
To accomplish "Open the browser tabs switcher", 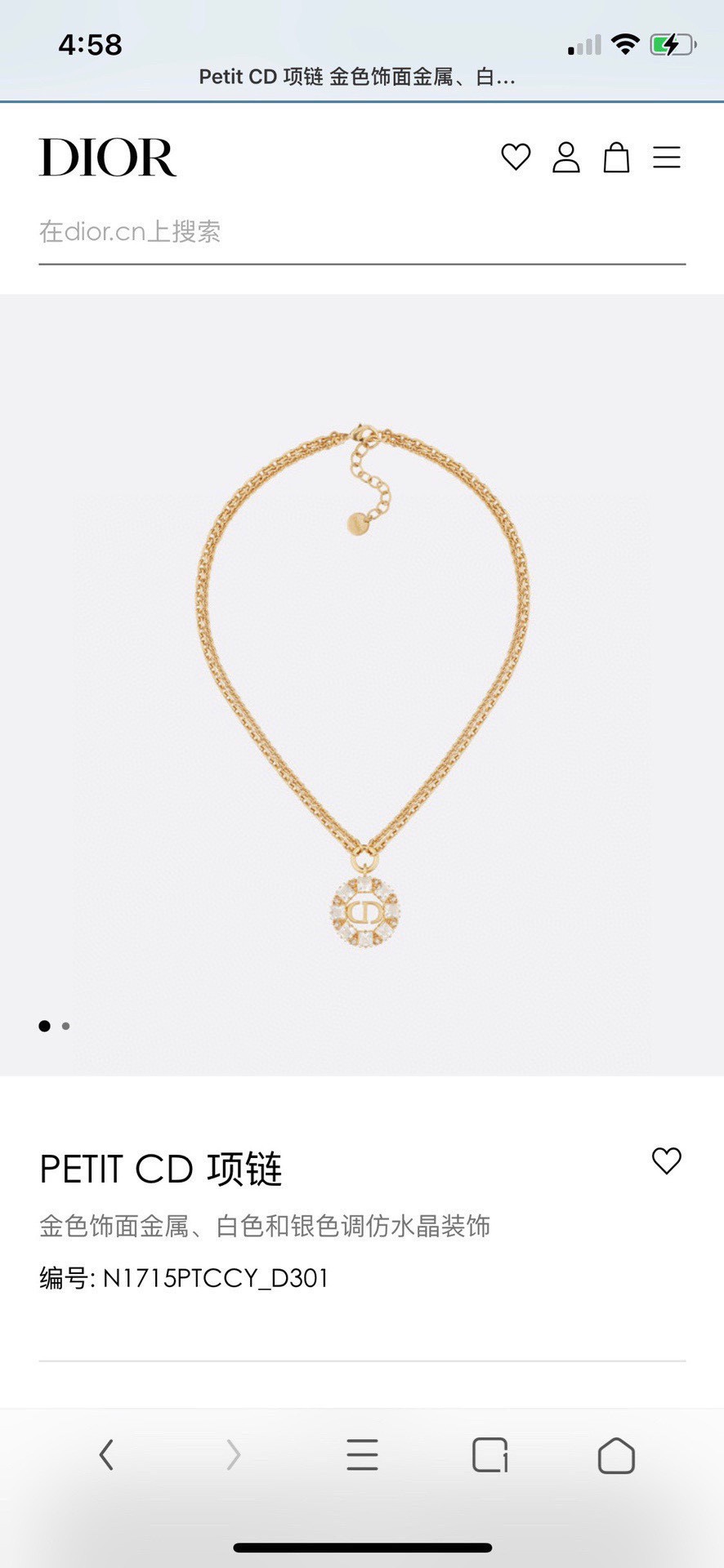I will point(490,1454).
